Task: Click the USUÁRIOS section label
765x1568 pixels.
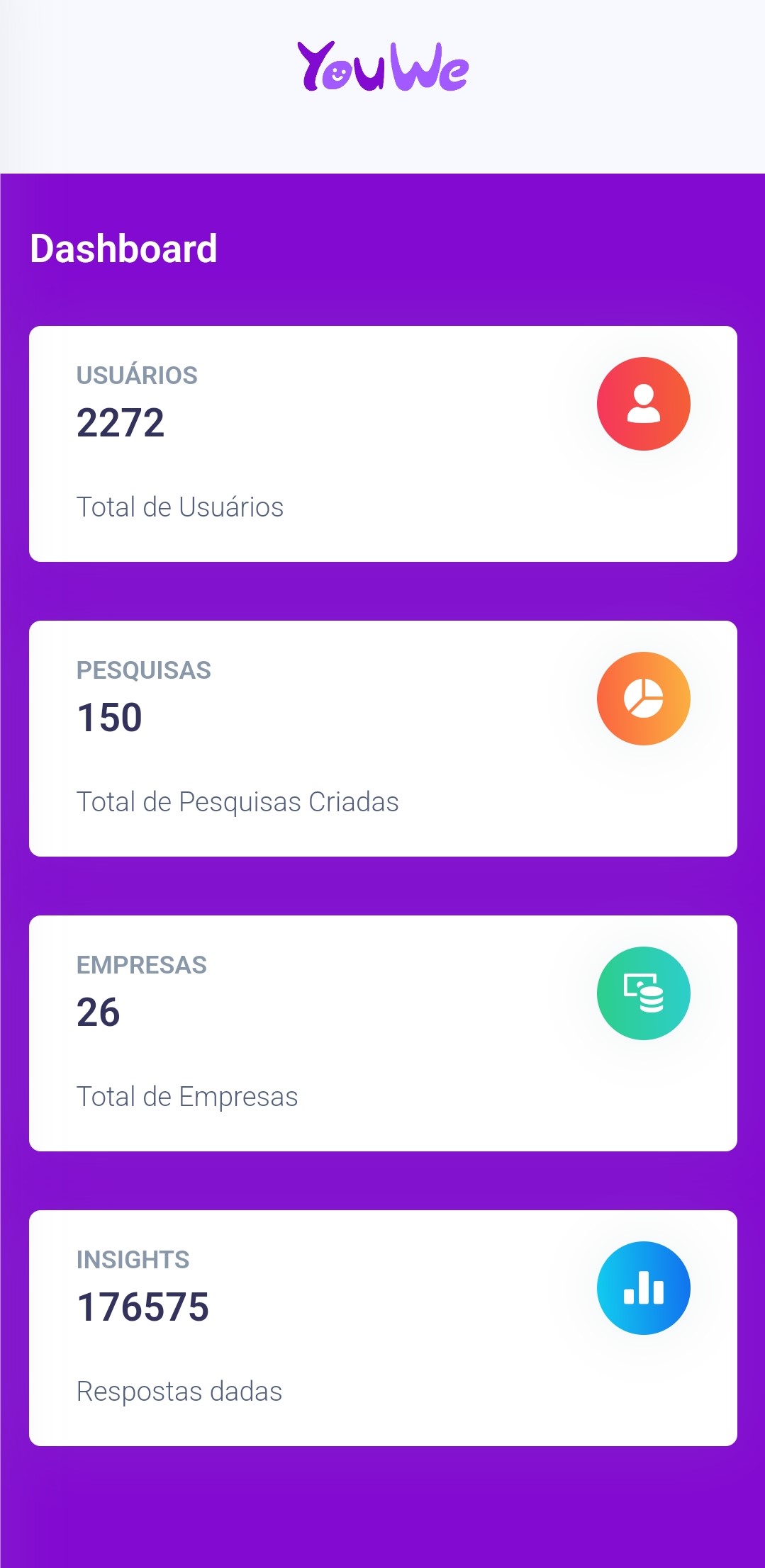Action: (138, 376)
